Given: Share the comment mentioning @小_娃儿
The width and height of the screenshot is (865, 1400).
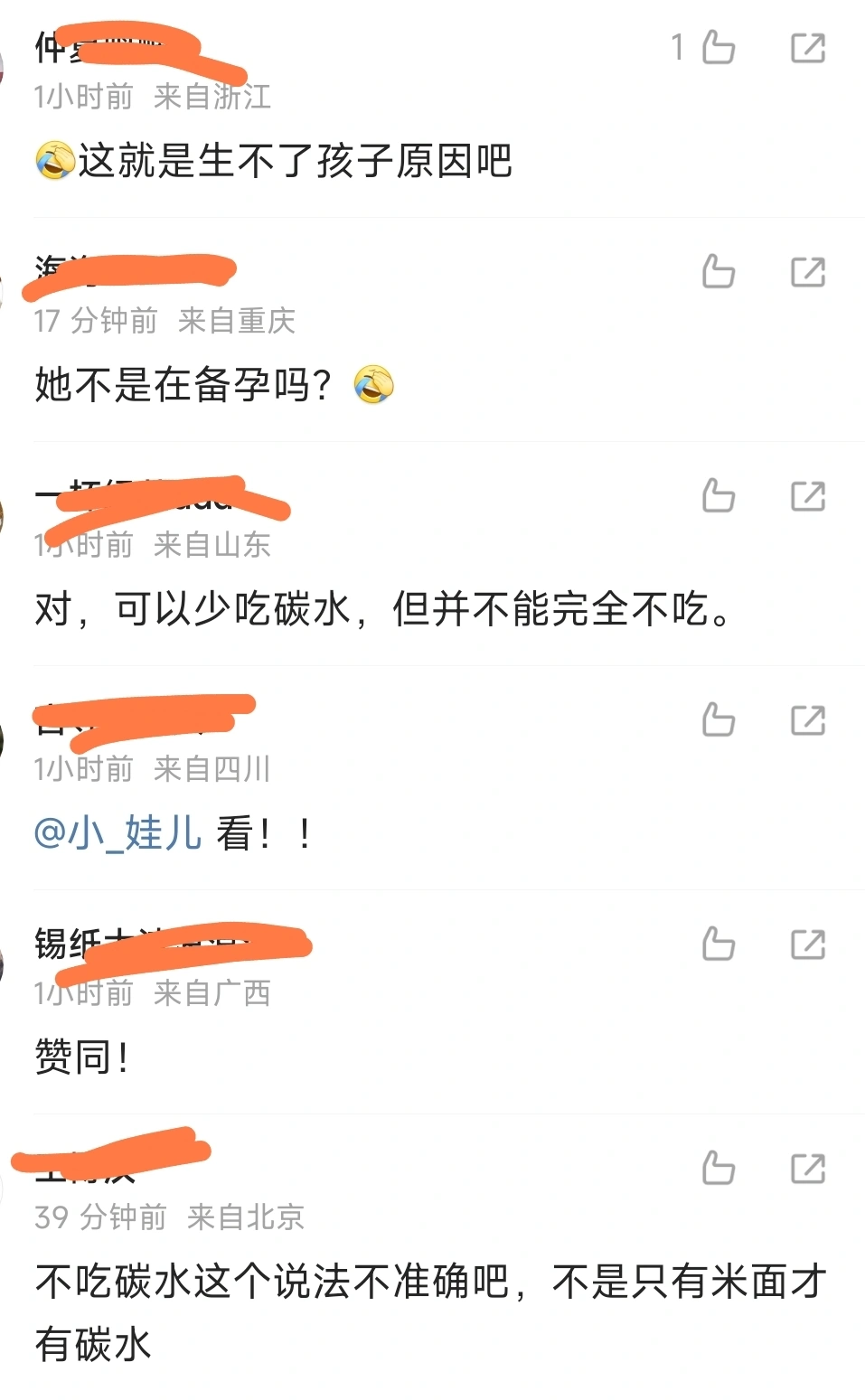Looking at the screenshot, I should (x=807, y=719).
